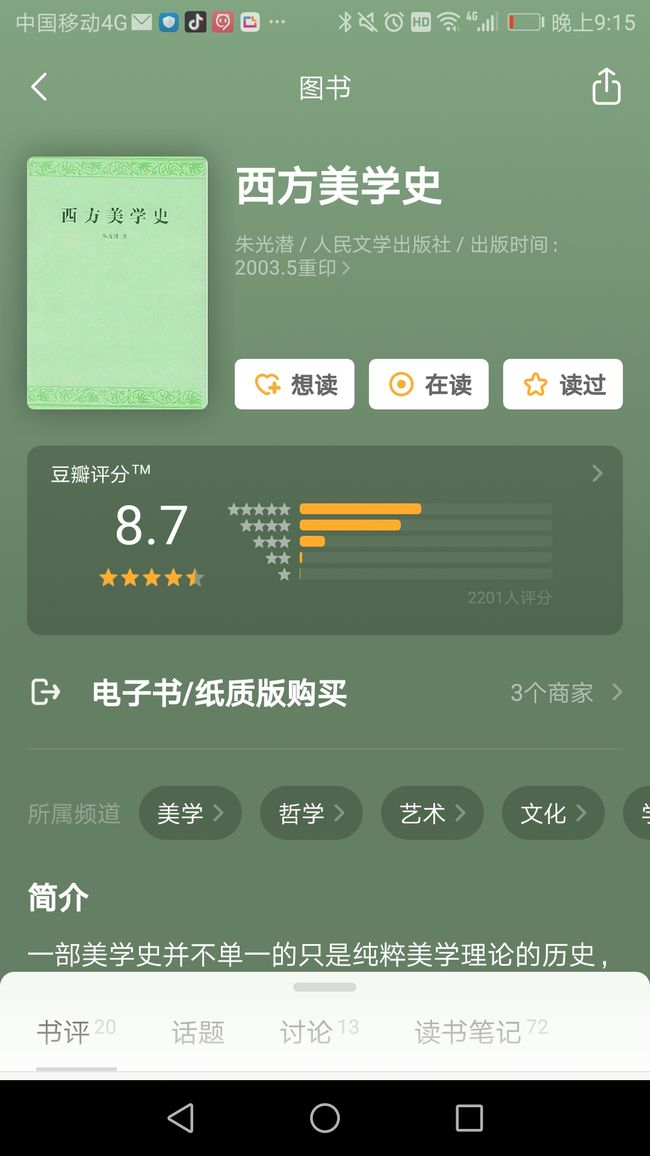The width and height of the screenshot is (650, 1156).
Task: Switch to the 话题 tab
Action: coord(198,1031)
